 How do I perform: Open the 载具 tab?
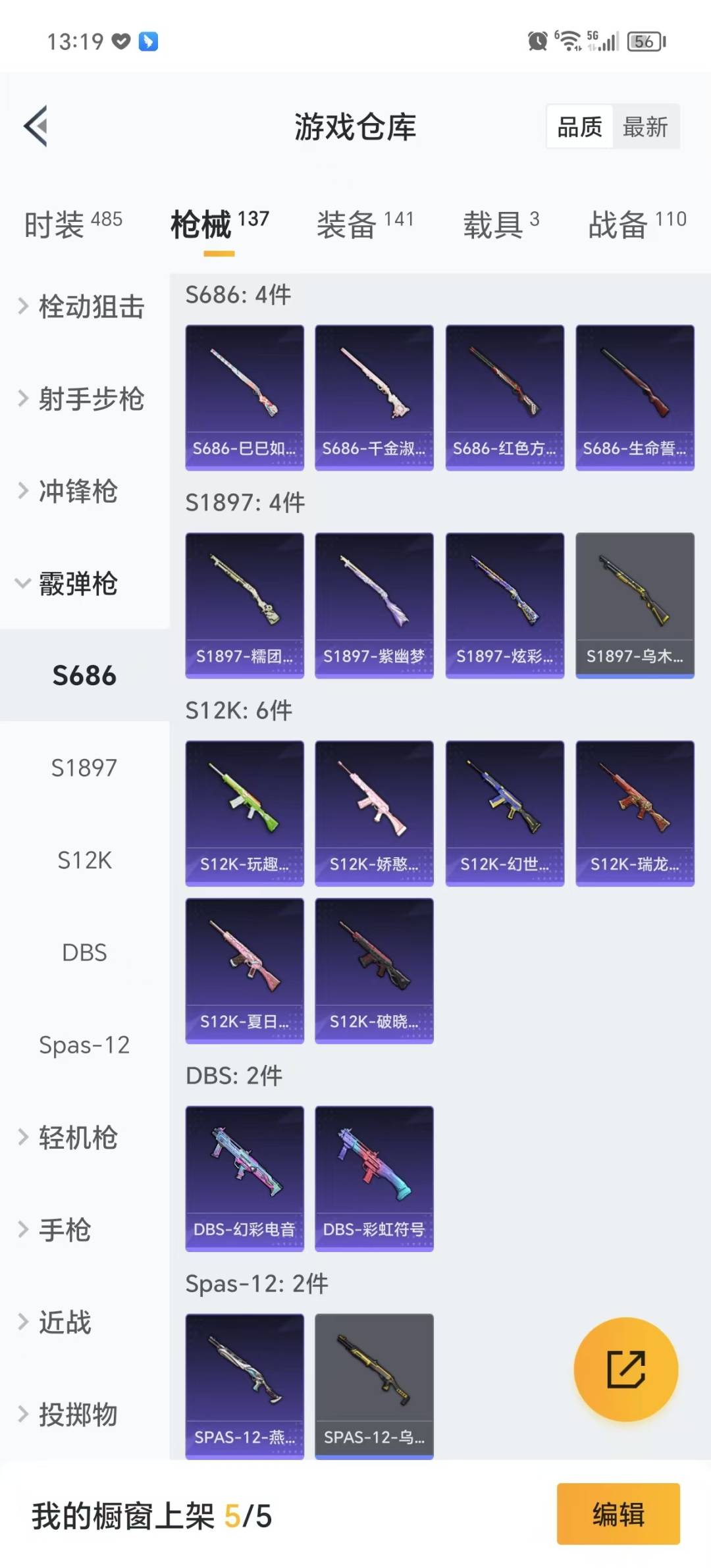(x=500, y=224)
